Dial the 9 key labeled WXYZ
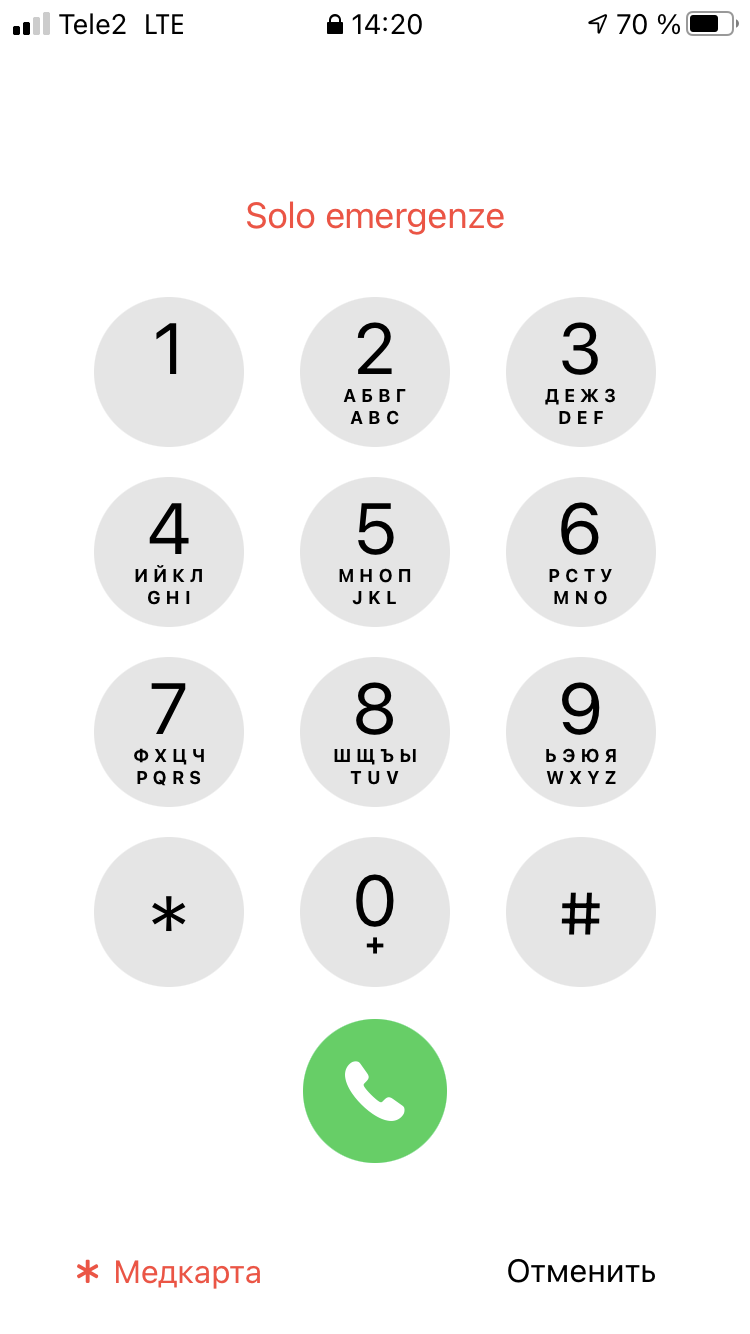 (x=581, y=732)
